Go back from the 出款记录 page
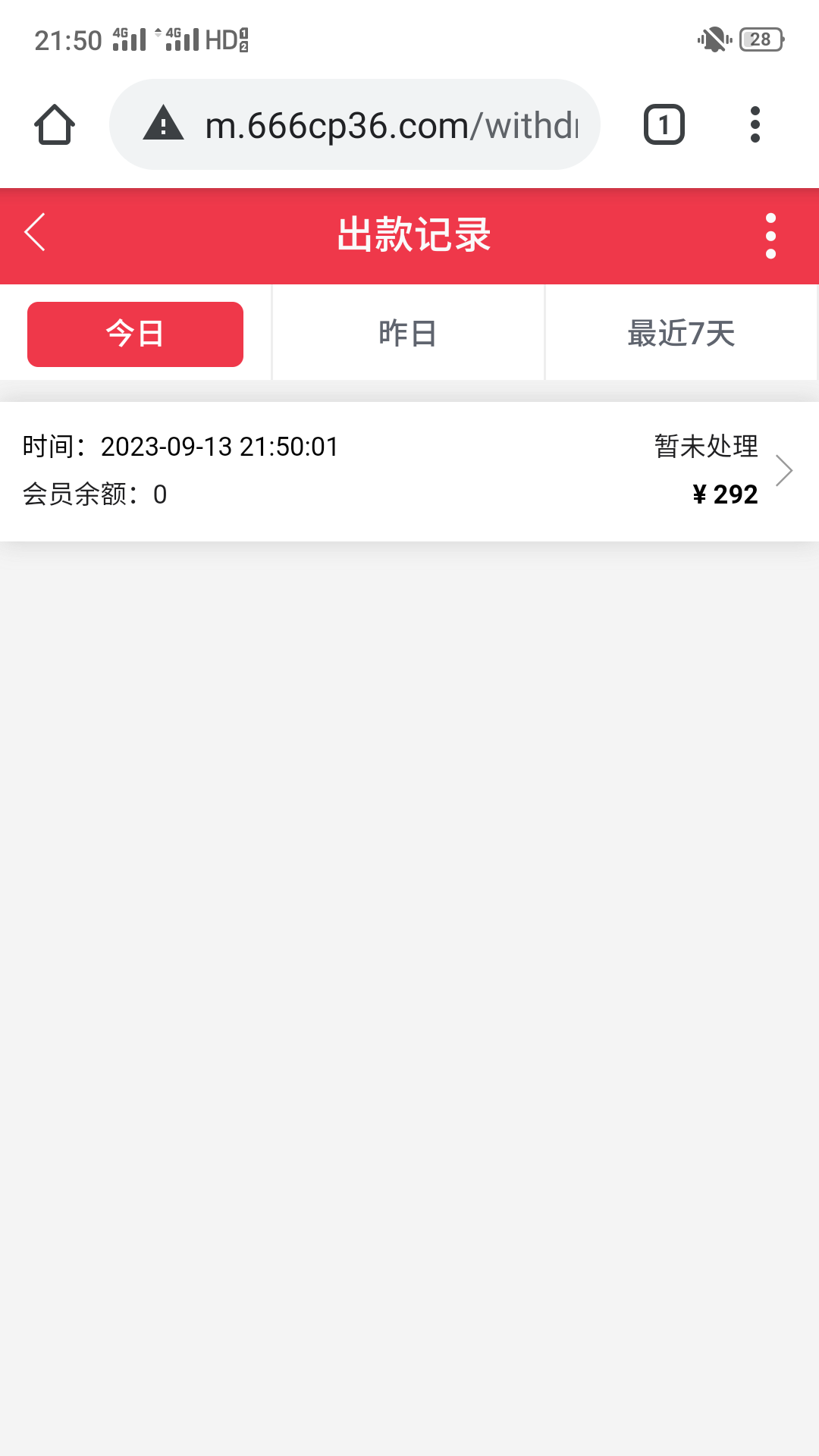Image resolution: width=819 pixels, height=1456 pixels. coord(36,232)
